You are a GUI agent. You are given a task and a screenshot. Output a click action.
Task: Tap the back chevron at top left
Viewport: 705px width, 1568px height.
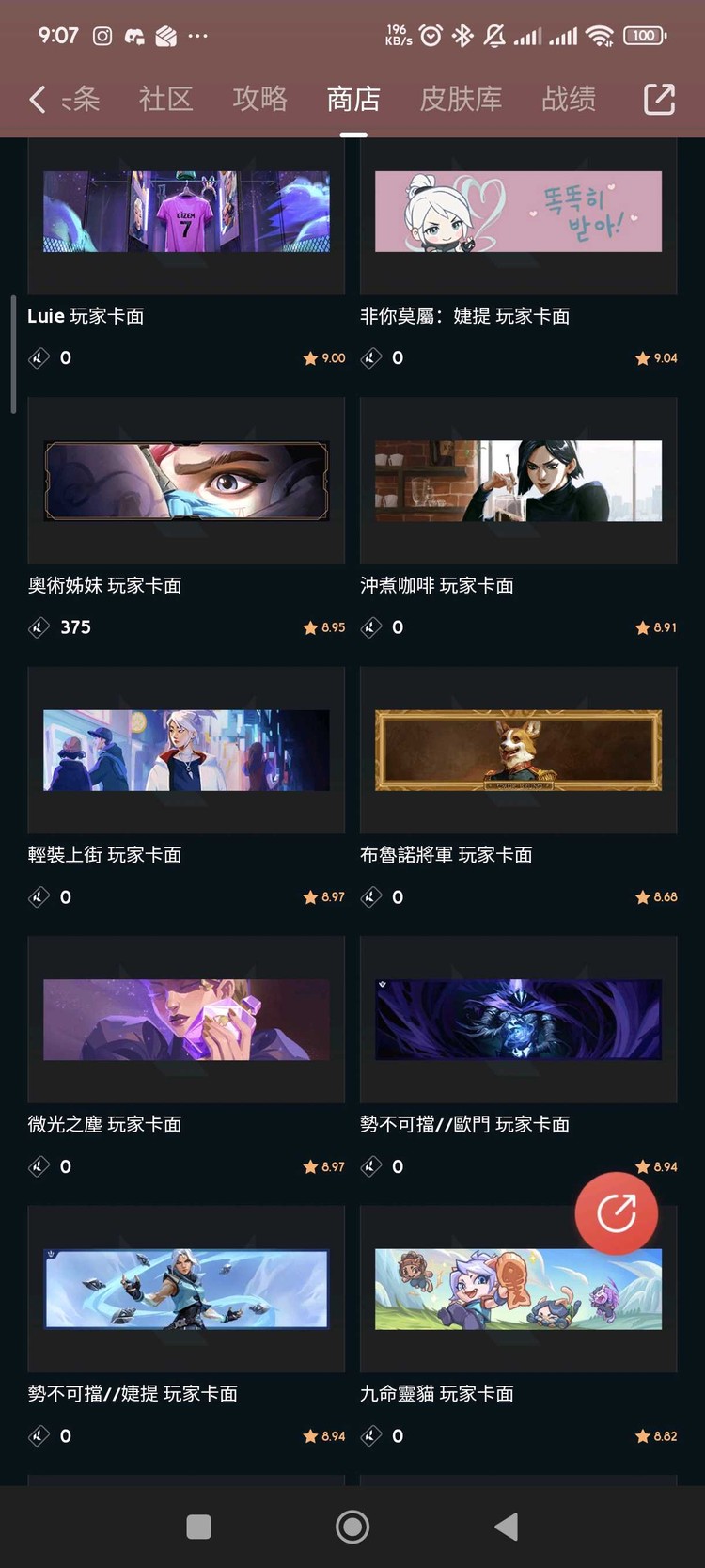(x=37, y=98)
